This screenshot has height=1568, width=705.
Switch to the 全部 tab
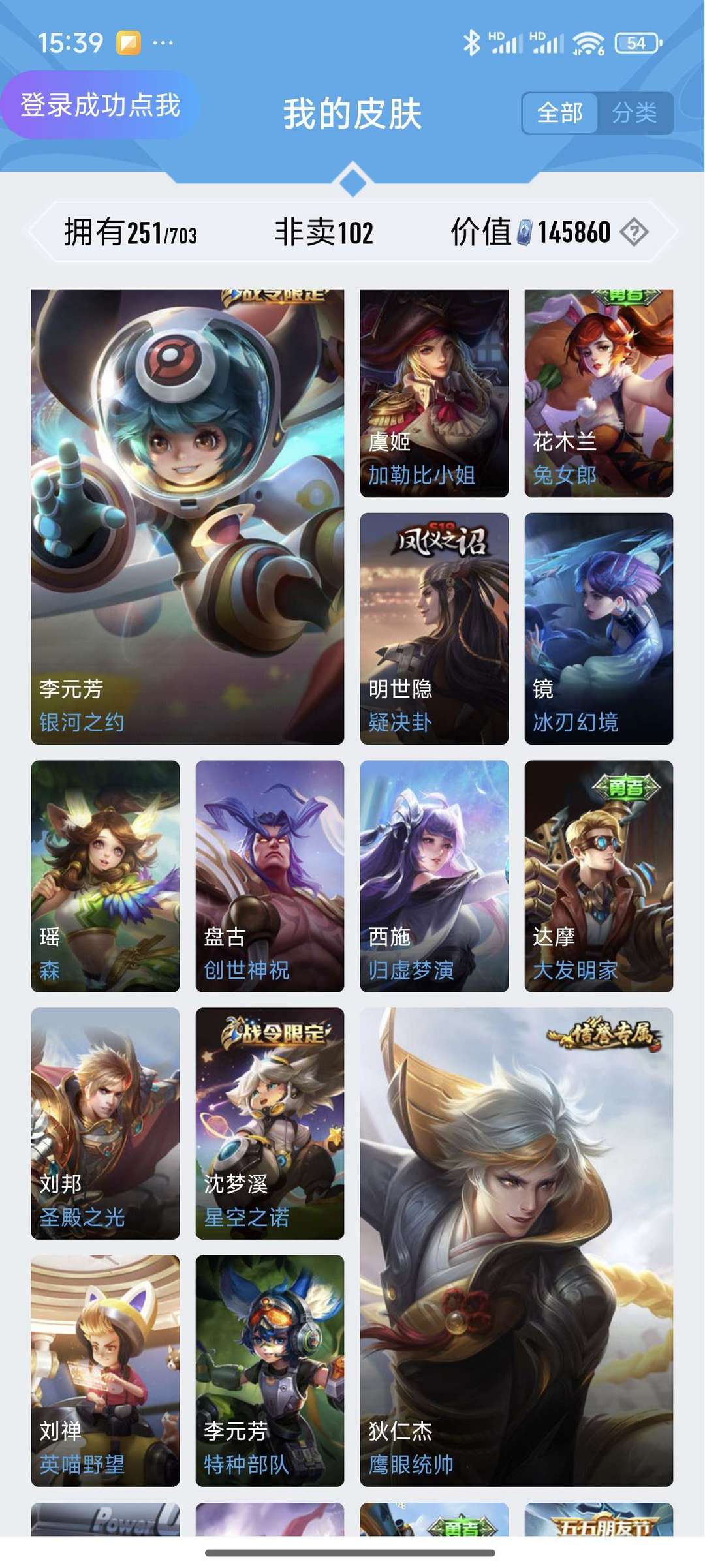coord(559,113)
